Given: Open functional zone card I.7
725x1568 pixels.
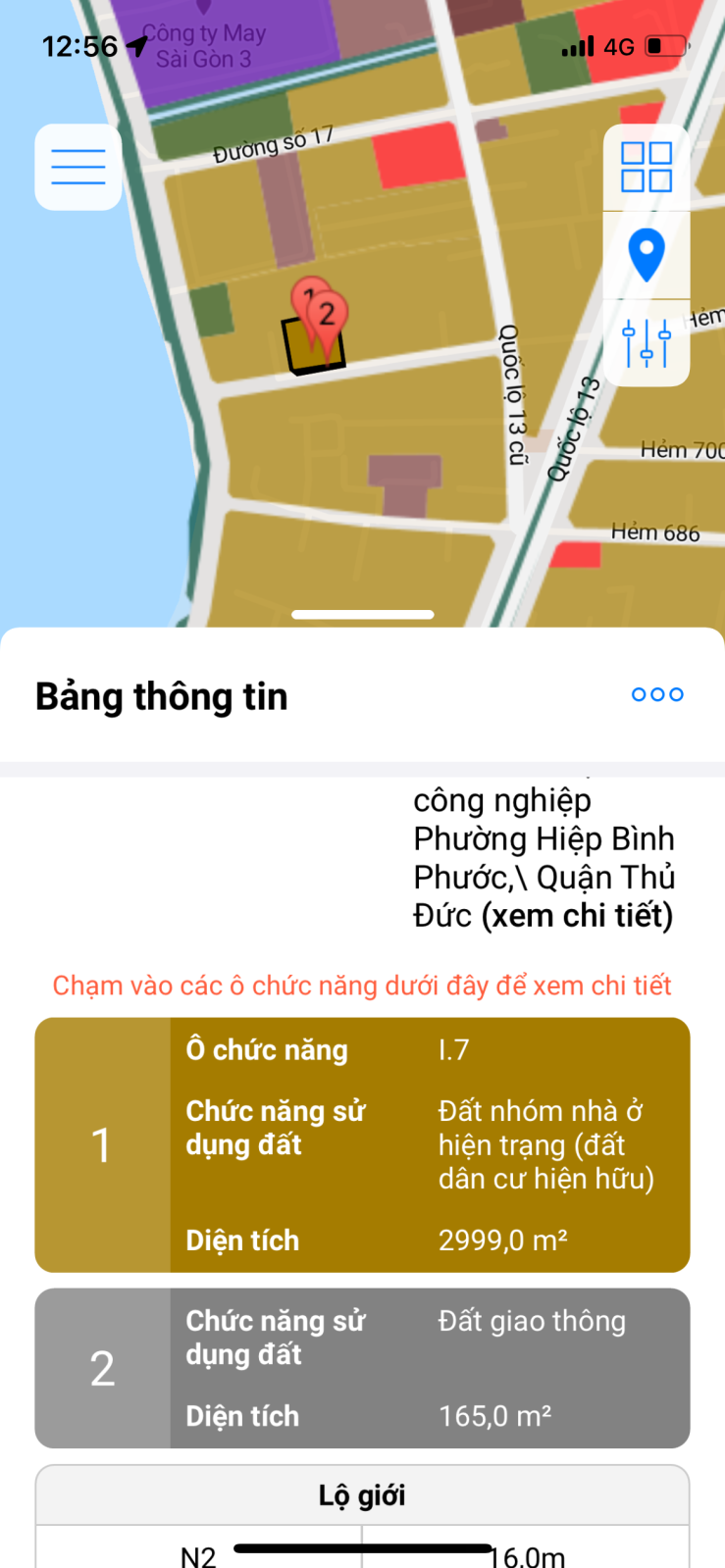Looking at the screenshot, I should (x=362, y=1144).
